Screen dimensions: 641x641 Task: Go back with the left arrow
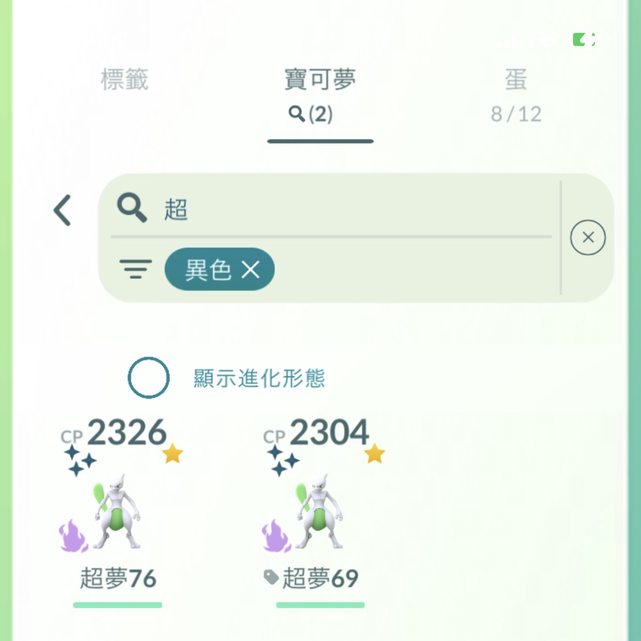(x=62, y=210)
